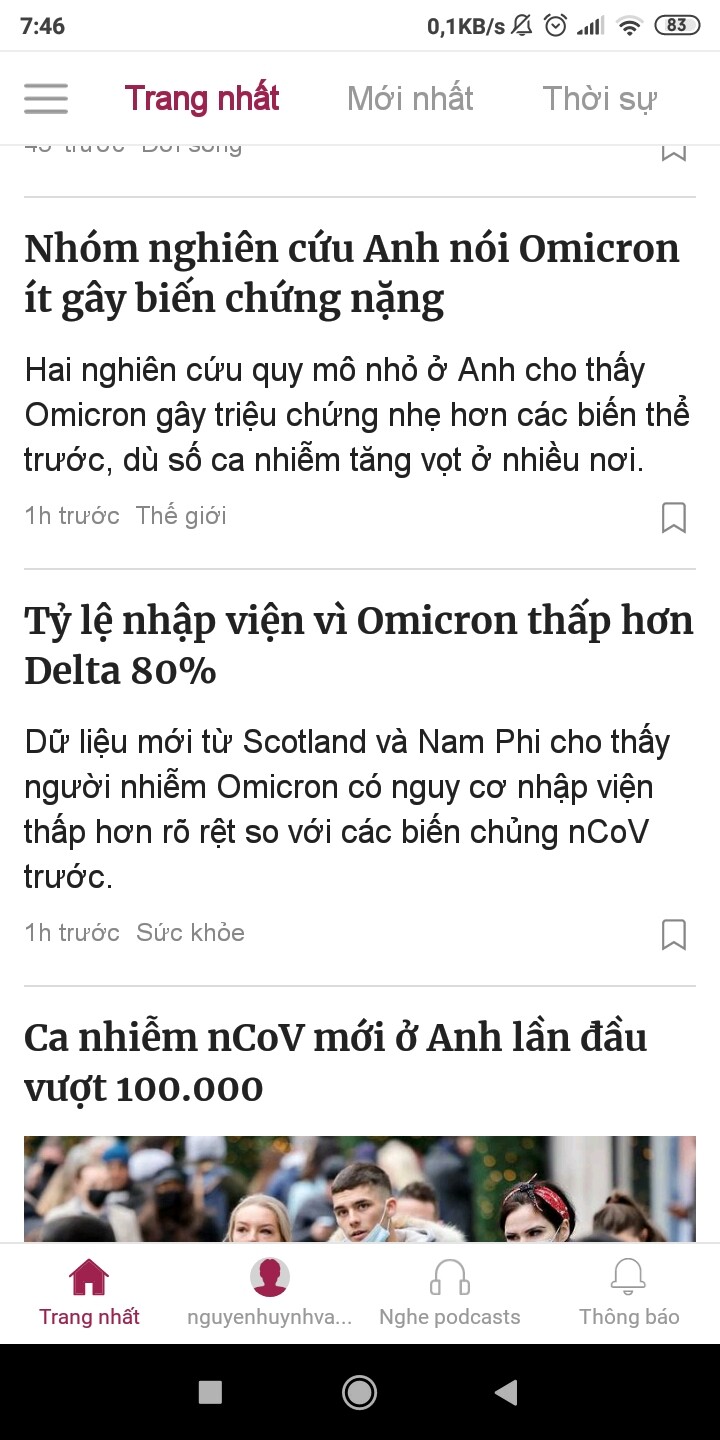720x1440 pixels.
Task: Open the hamburger drawer menu
Action: point(46,98)
